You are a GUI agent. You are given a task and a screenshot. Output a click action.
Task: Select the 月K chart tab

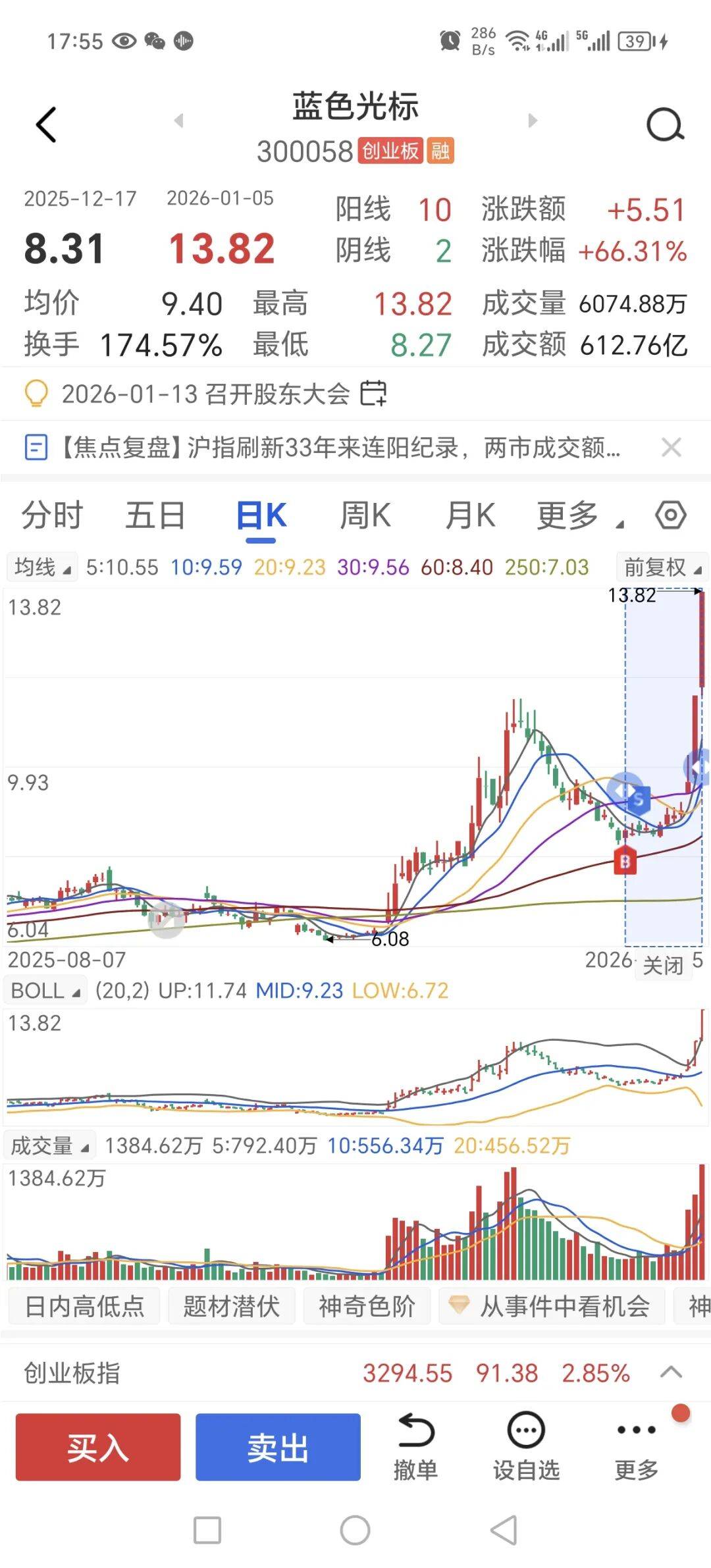[x=470, y=515]
